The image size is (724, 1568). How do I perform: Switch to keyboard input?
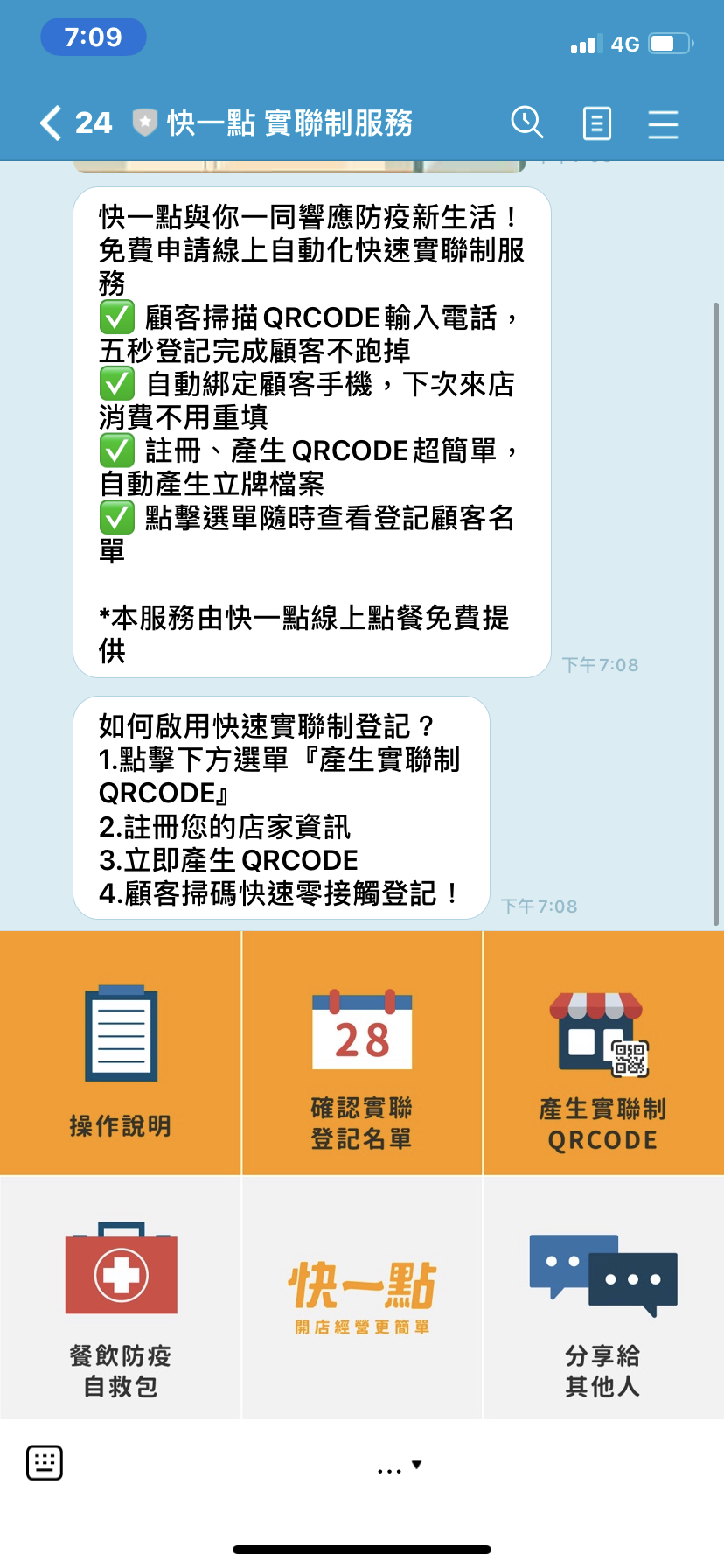[45, 1462]
